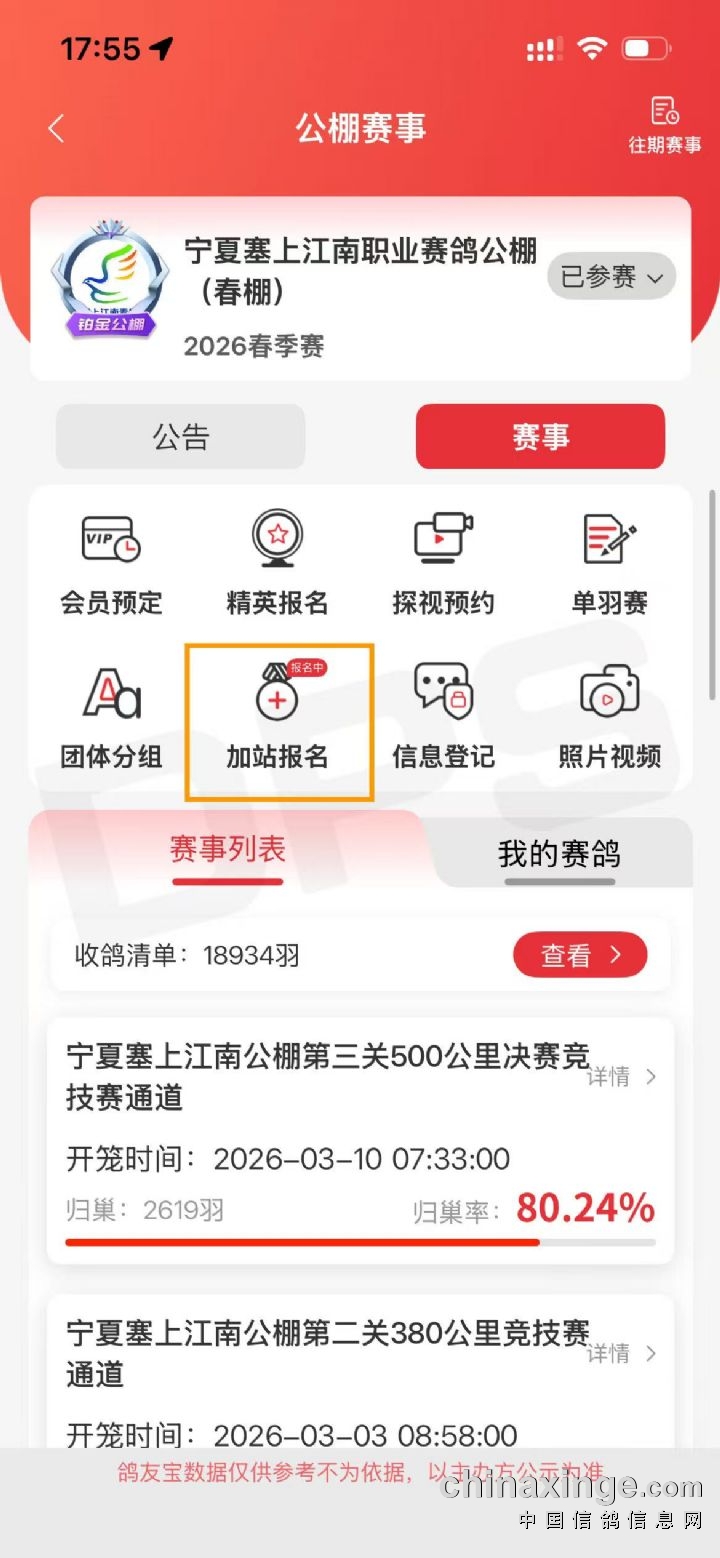Switch to the 公告 tab
The height and width of the screenshot is (1558, 720).
[x=180, y=437]
